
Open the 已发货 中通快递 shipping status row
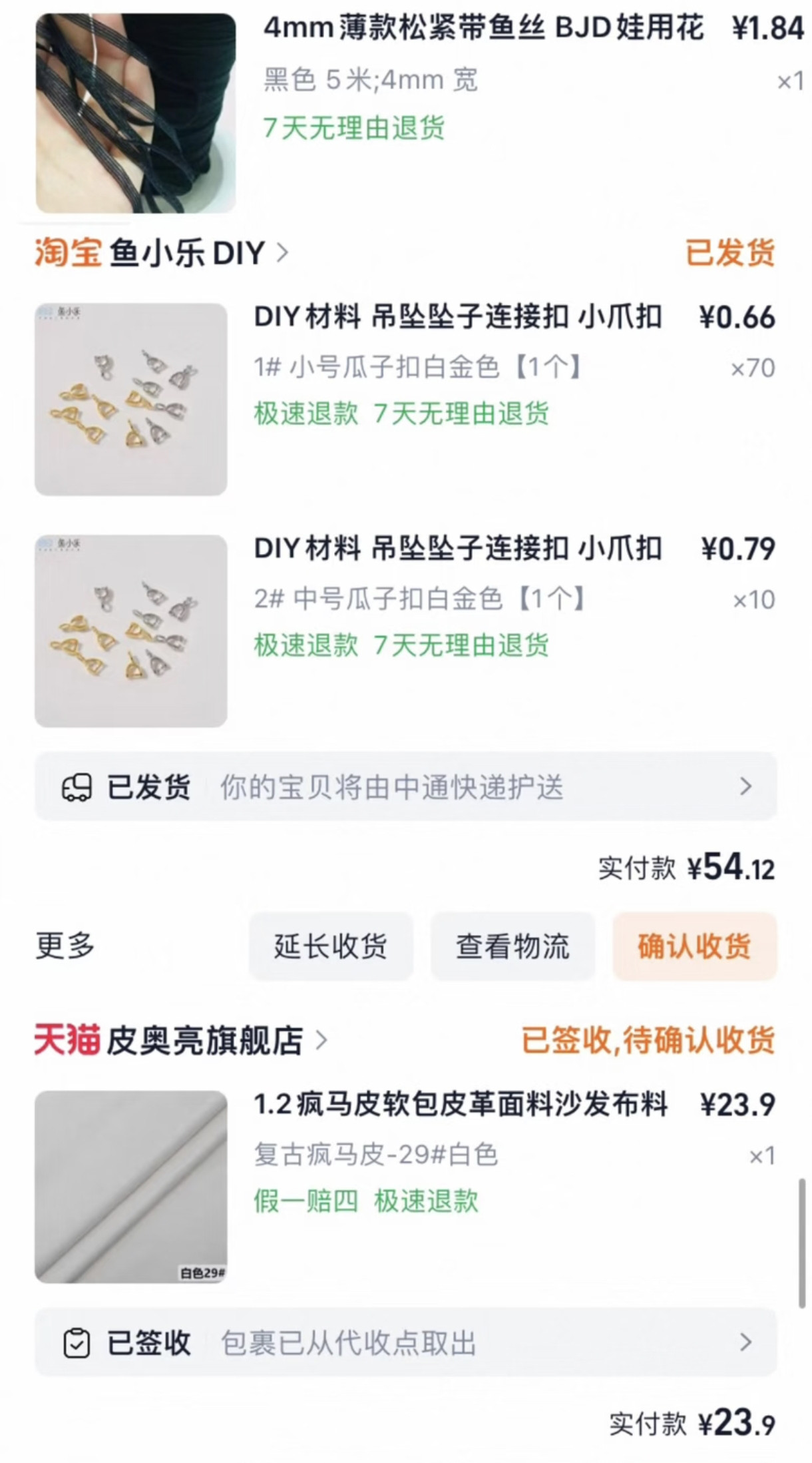coord(405,787)
